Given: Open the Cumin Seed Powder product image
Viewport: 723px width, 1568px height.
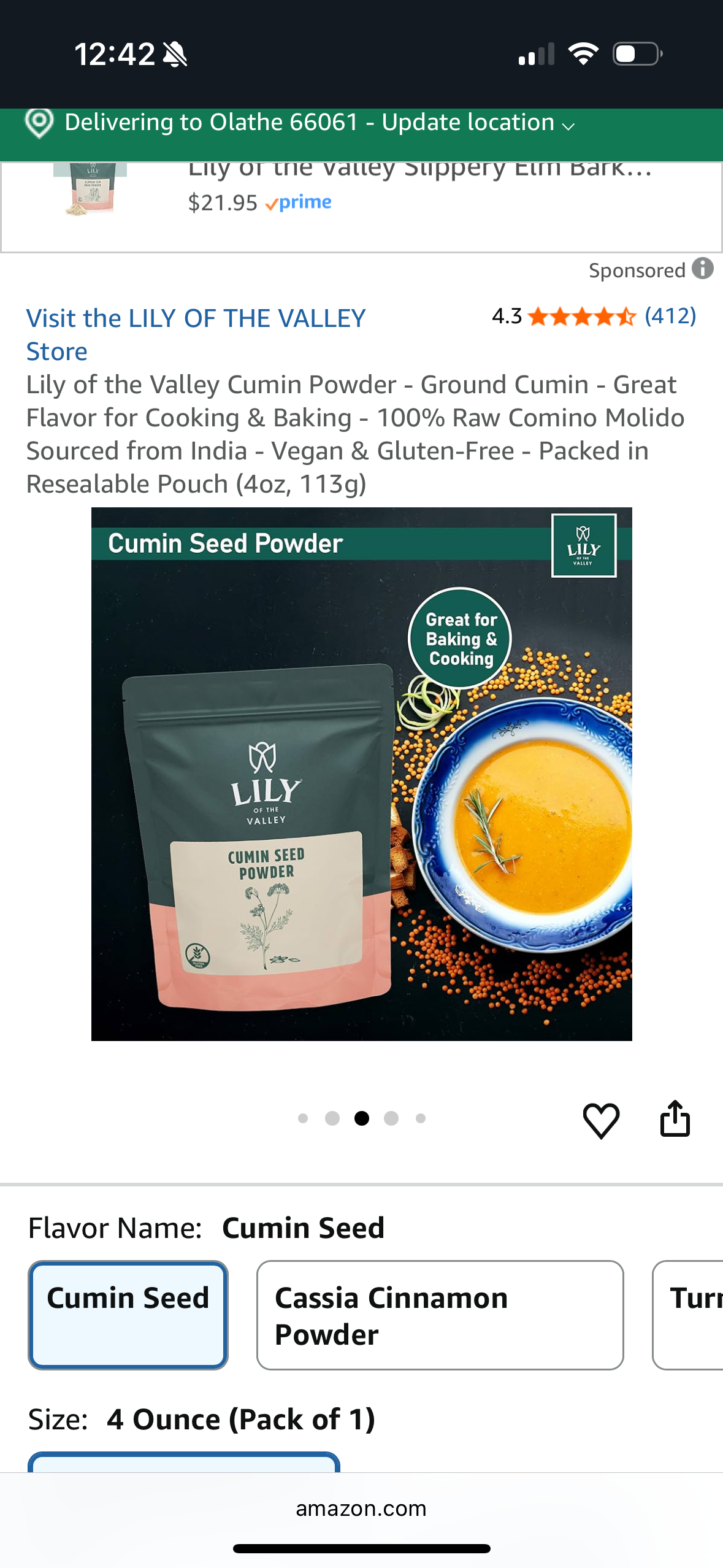Looking at the screenshot, I should tap(361, 773).
